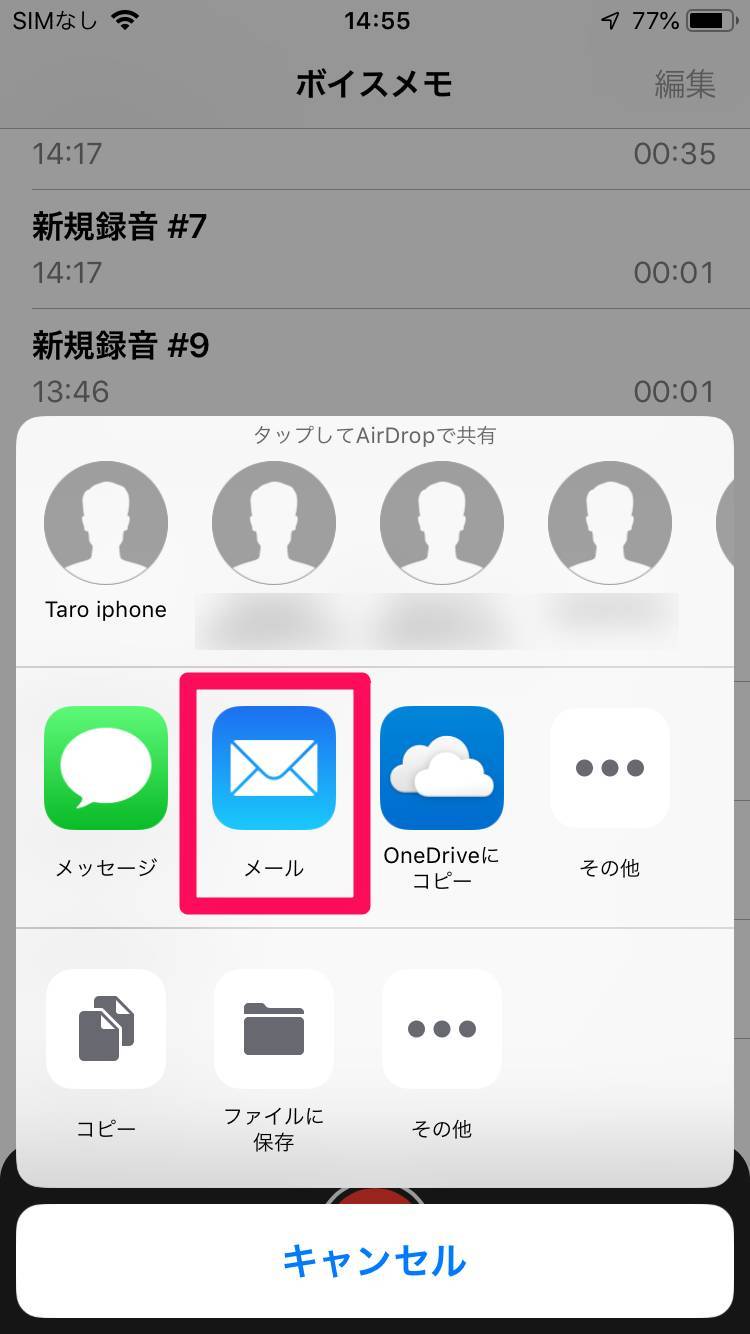This screenshot has width=750, height=1334.
Task: Share the recording via メッセージ
Action: (106, 768)
